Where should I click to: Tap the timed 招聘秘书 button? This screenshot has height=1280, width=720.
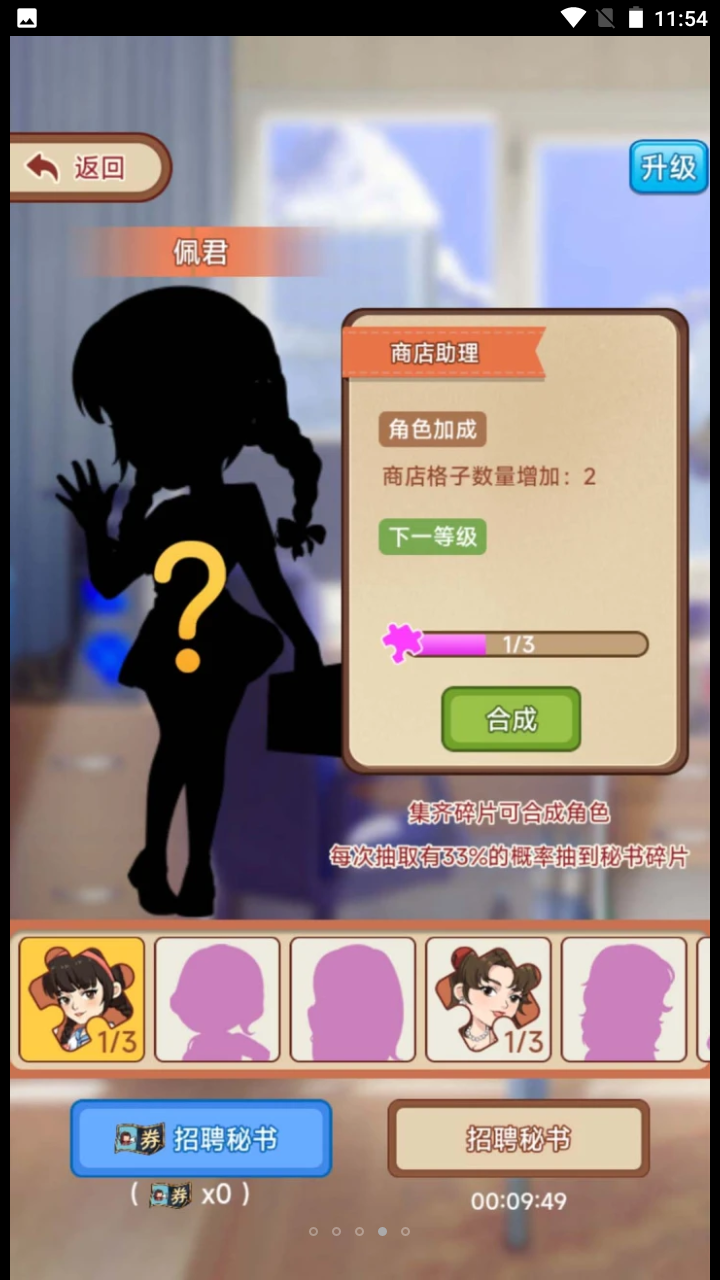coord(518,1138)
